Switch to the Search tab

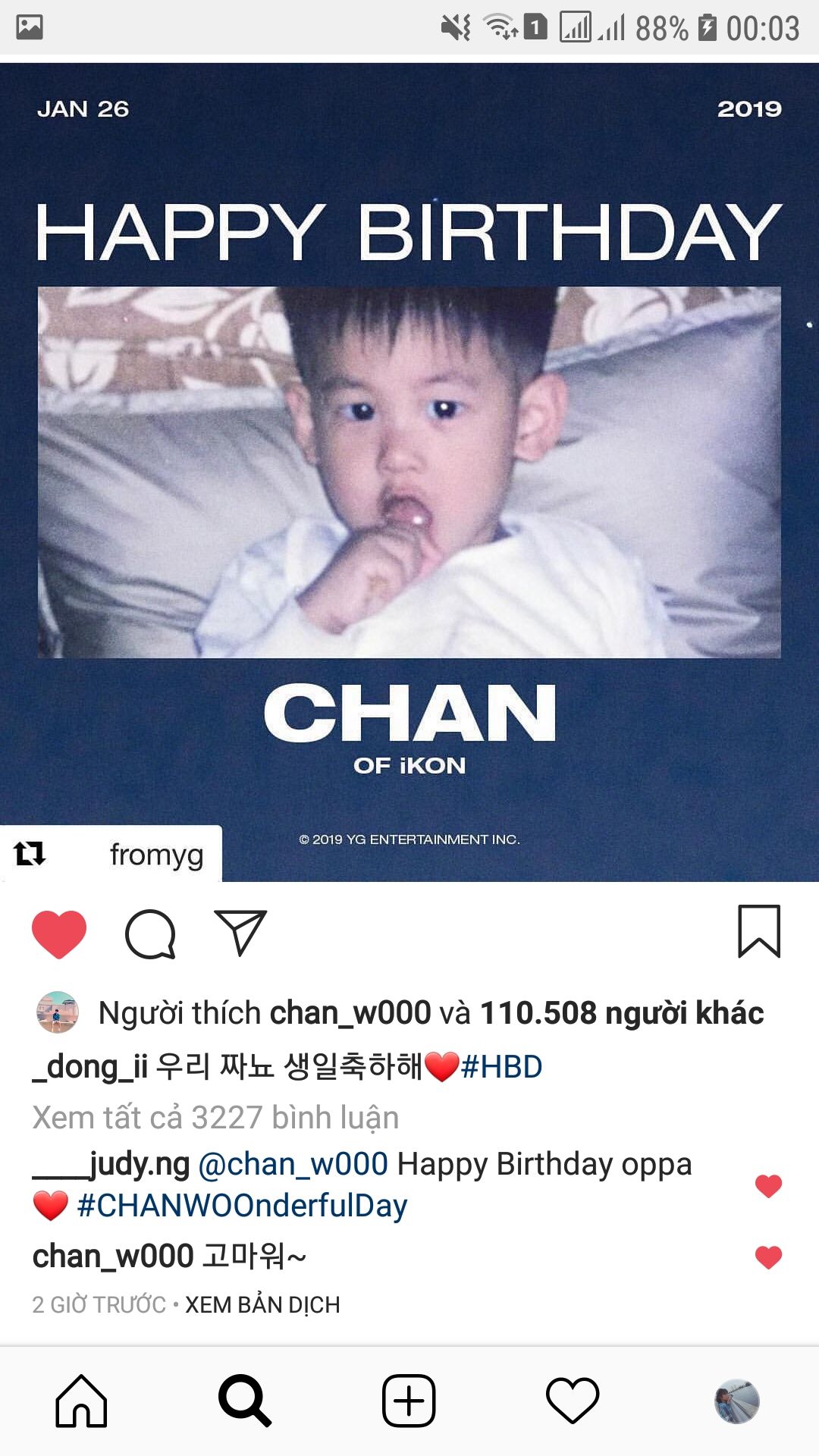(244, 1401)
